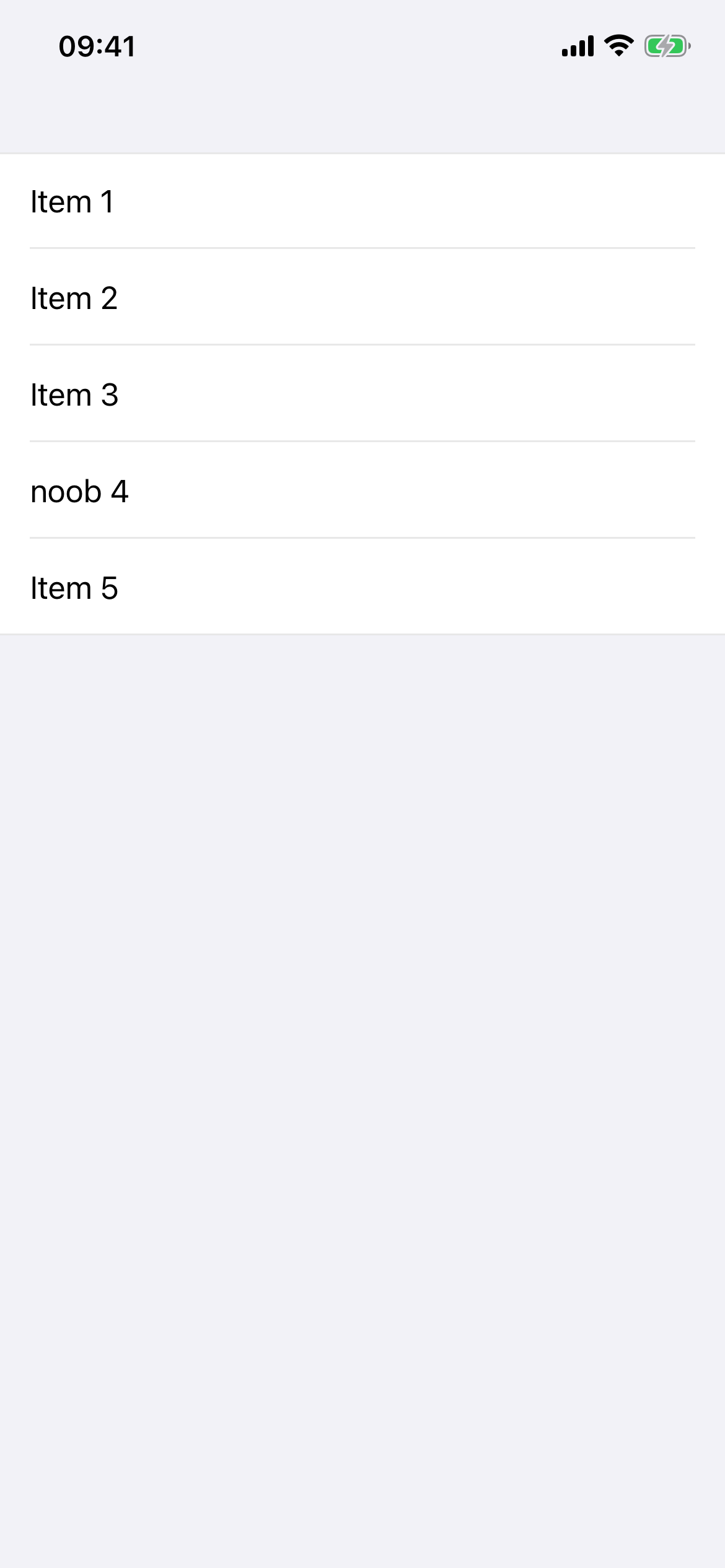Open the noob 4 row
725x1568 pixels.
coord(362,491)
